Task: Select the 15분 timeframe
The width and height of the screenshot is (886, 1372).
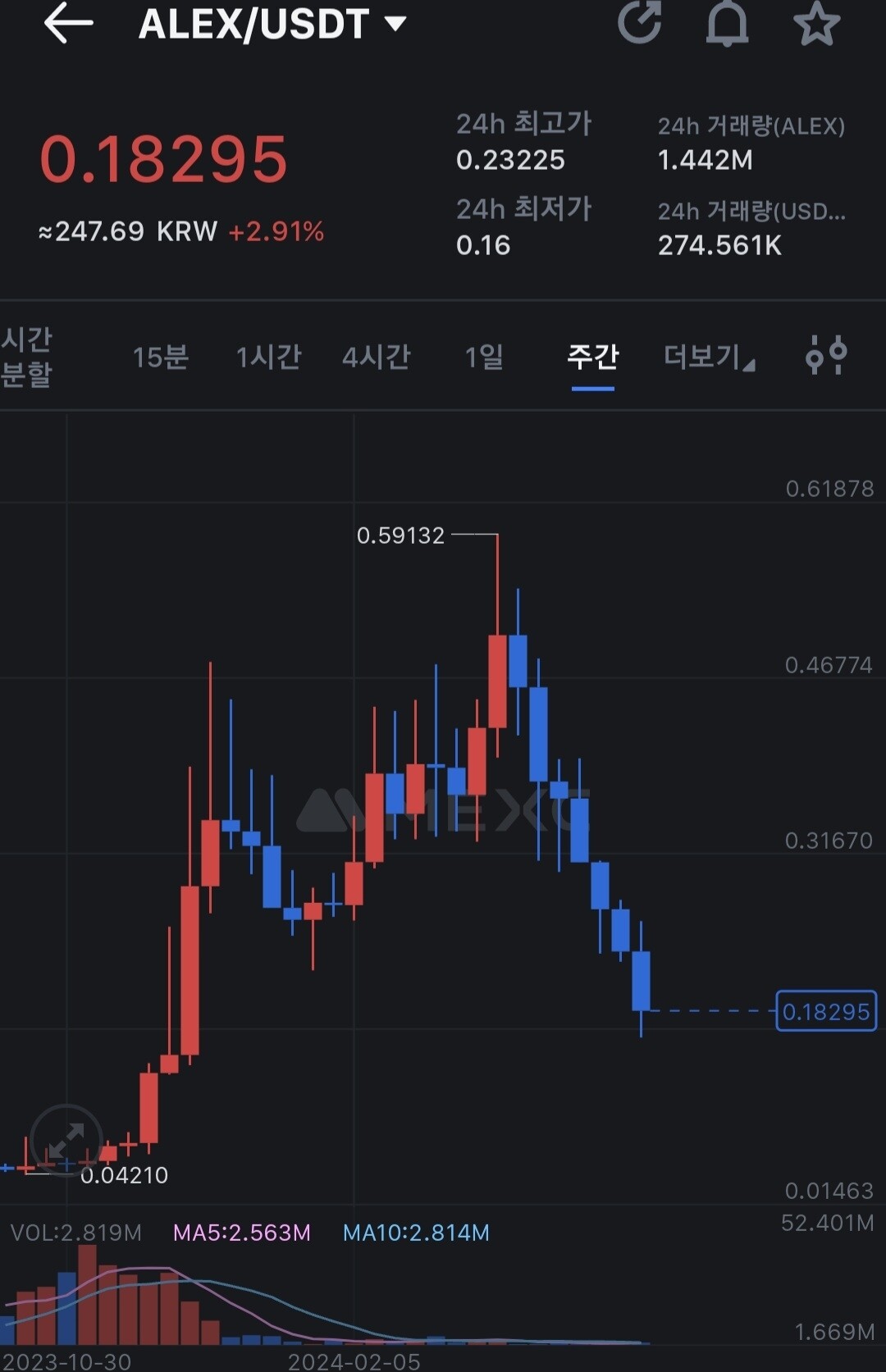Action: (x=161, y=358)
